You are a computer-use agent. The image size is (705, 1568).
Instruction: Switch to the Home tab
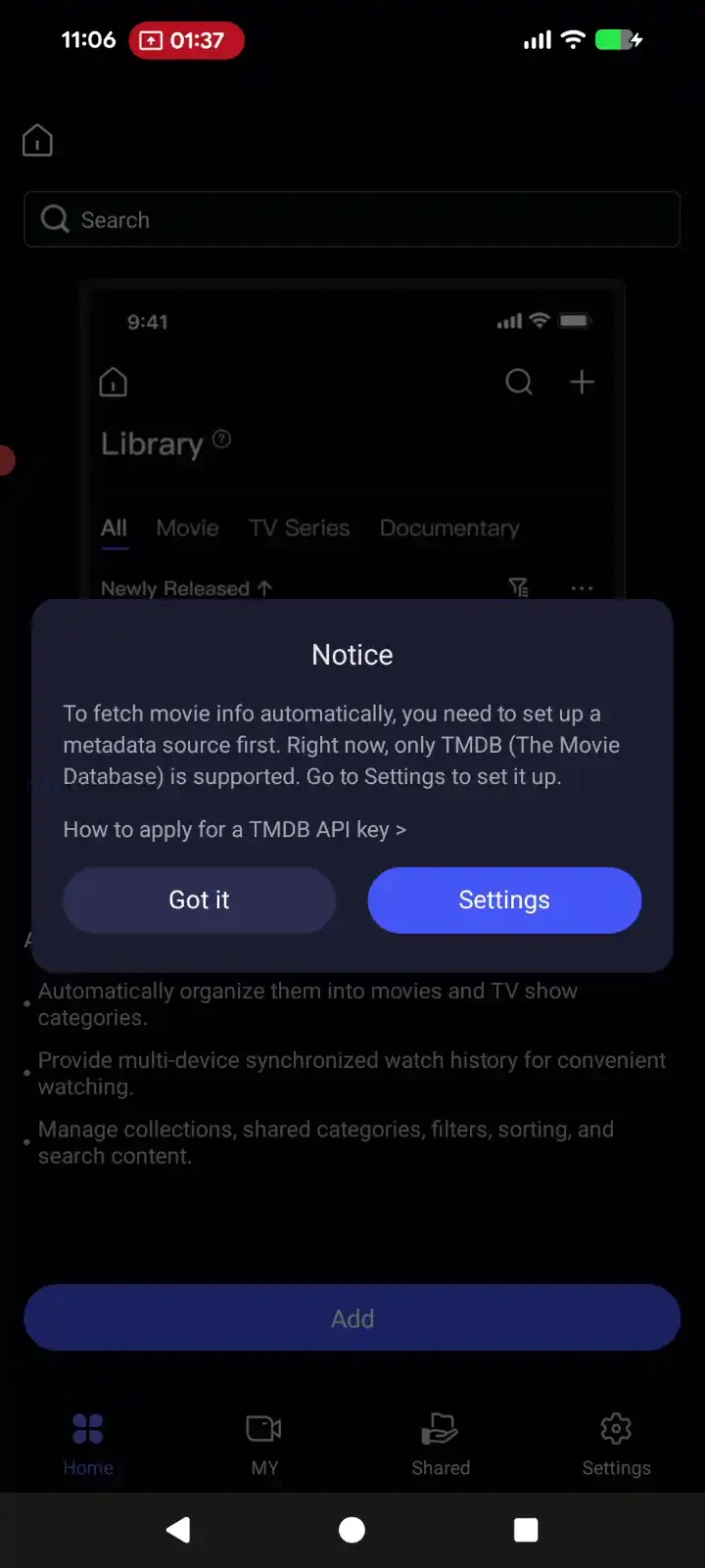coord(88,1443)
